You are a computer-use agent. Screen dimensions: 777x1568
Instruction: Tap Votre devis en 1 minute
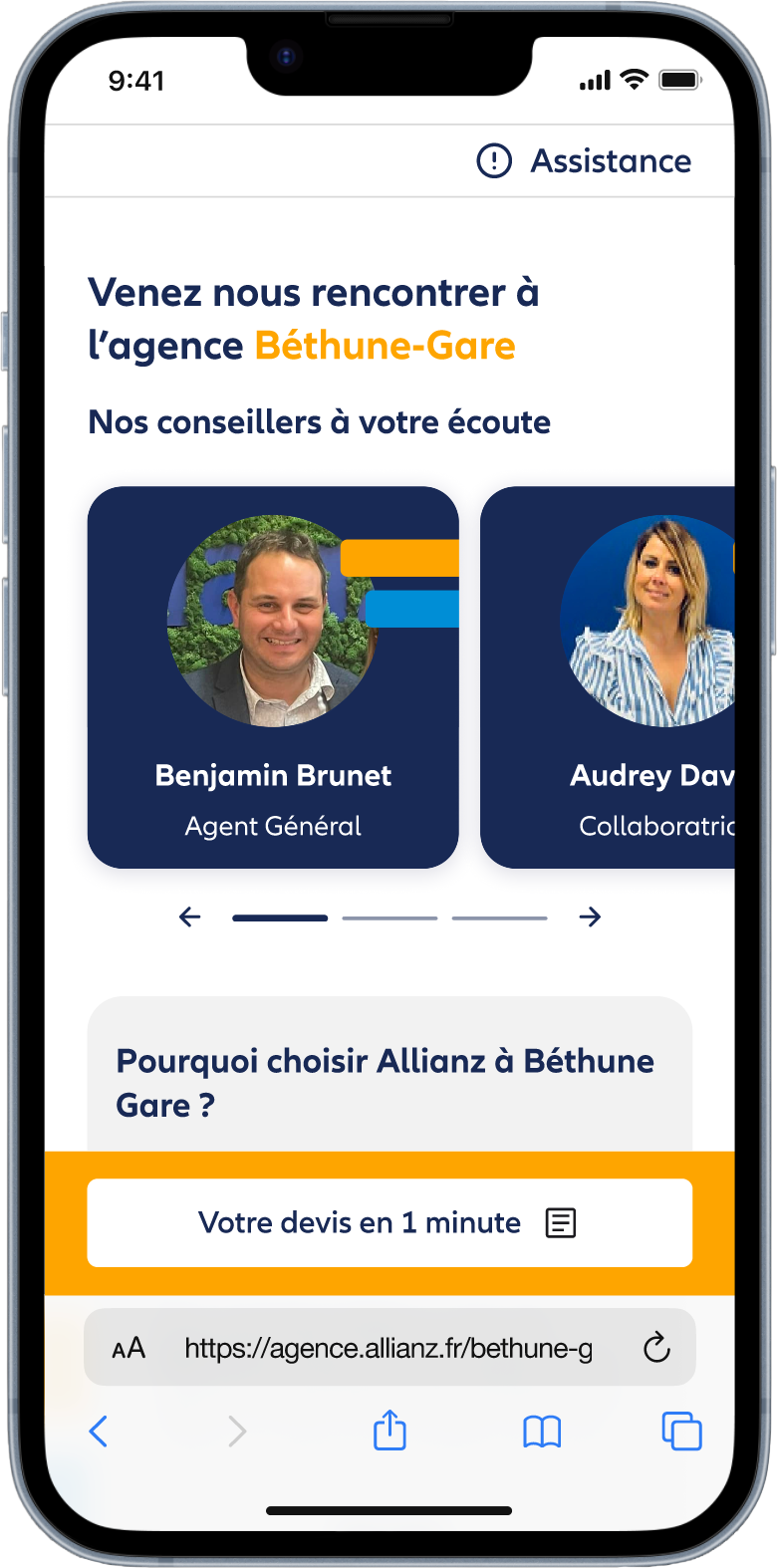click(389, 1222)
